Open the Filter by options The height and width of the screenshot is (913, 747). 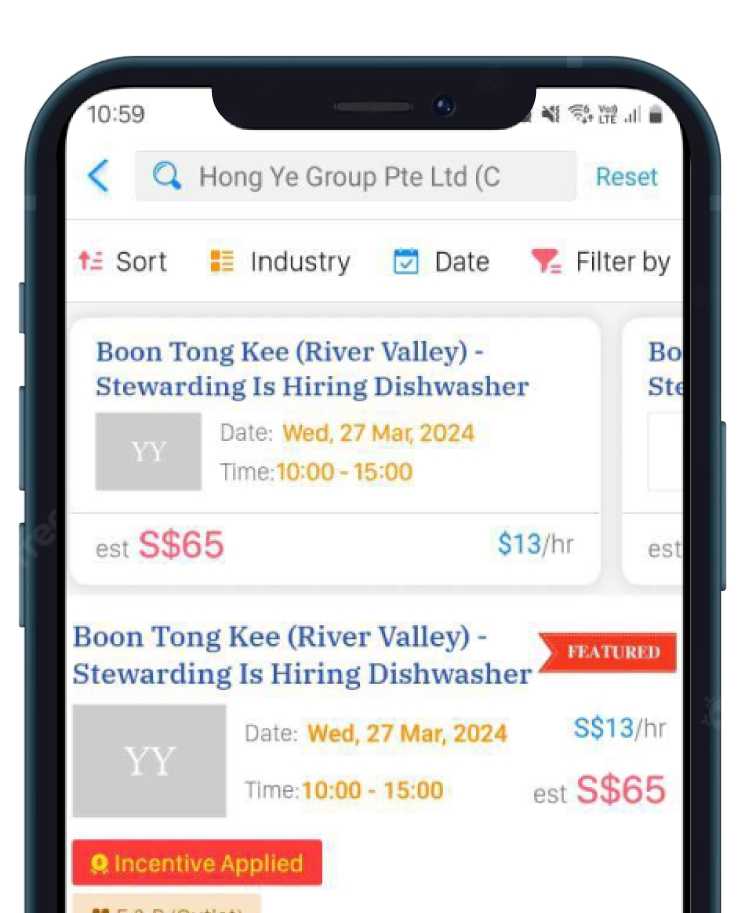coord(601,262)
